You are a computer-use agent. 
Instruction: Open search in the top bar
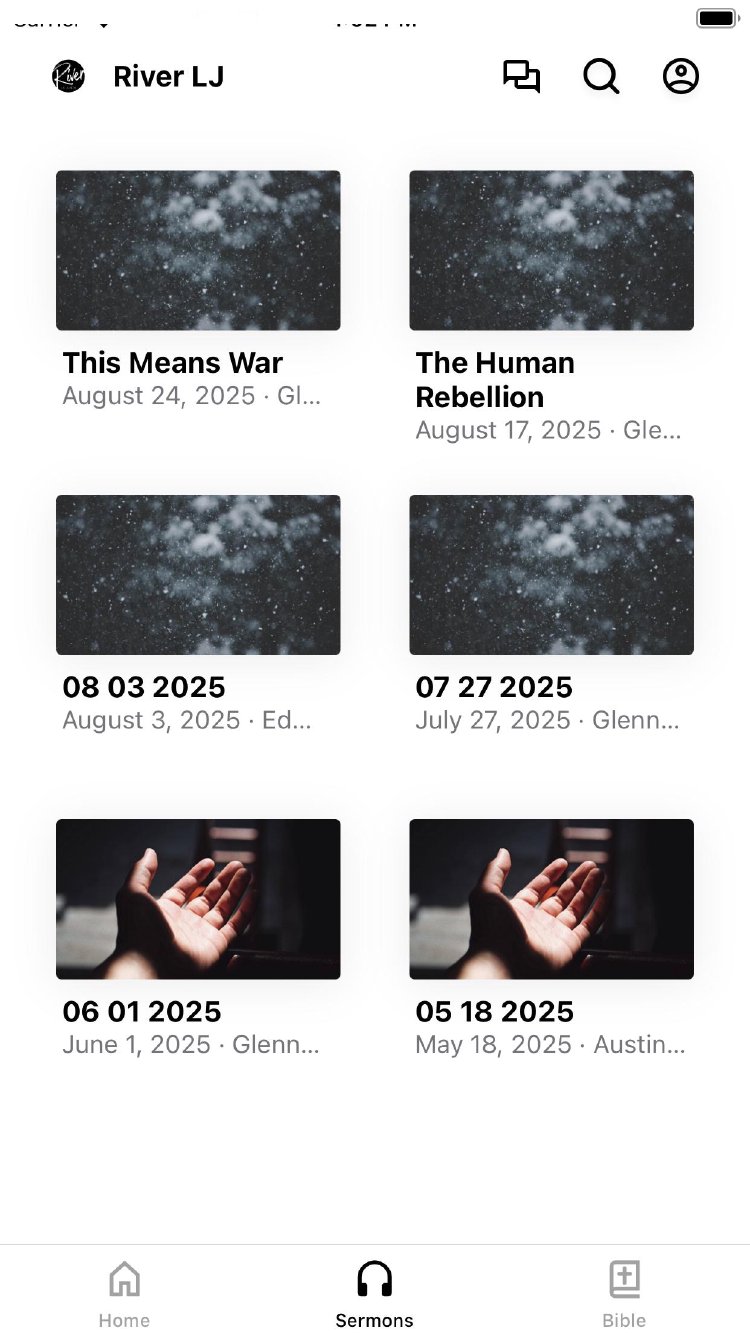tap(601, 77)
